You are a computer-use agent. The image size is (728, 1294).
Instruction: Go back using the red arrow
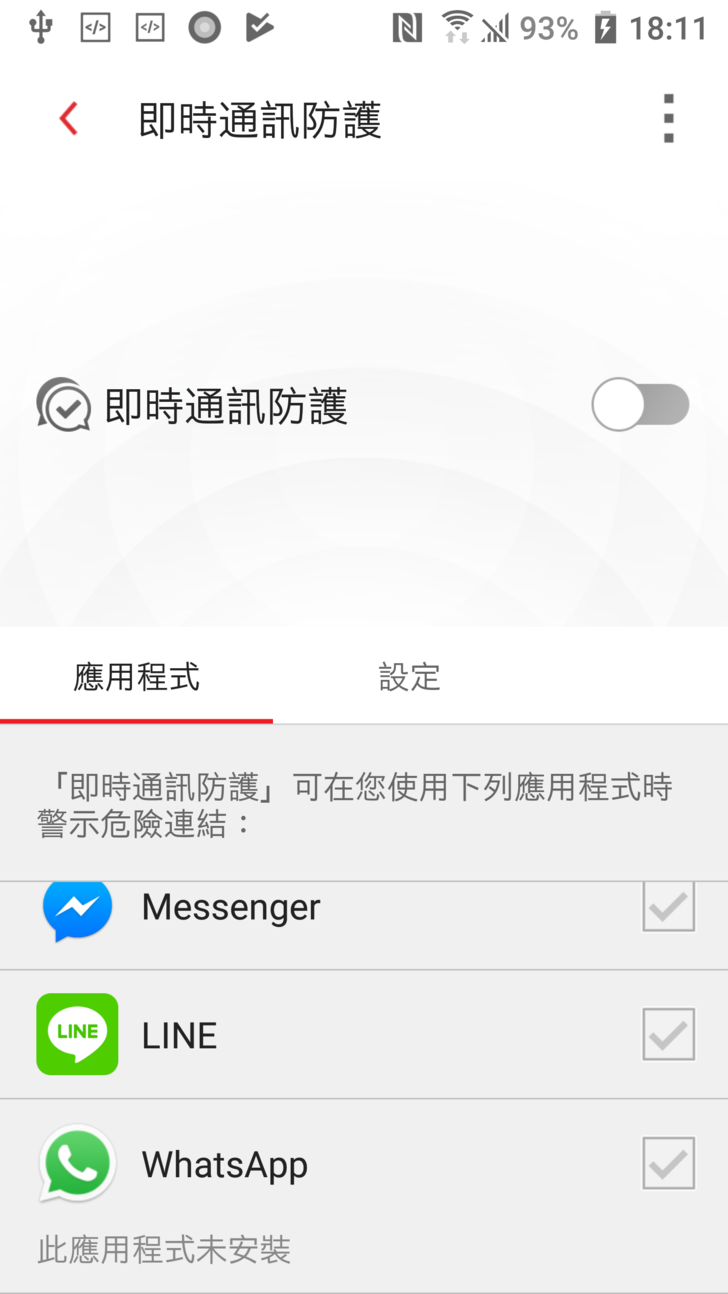click(68, 119)
